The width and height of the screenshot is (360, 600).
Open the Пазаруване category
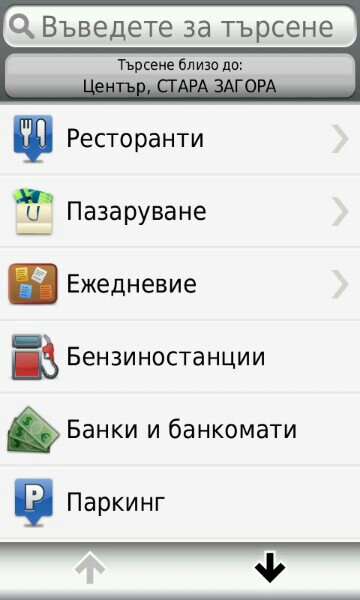(x=180, y=211)
